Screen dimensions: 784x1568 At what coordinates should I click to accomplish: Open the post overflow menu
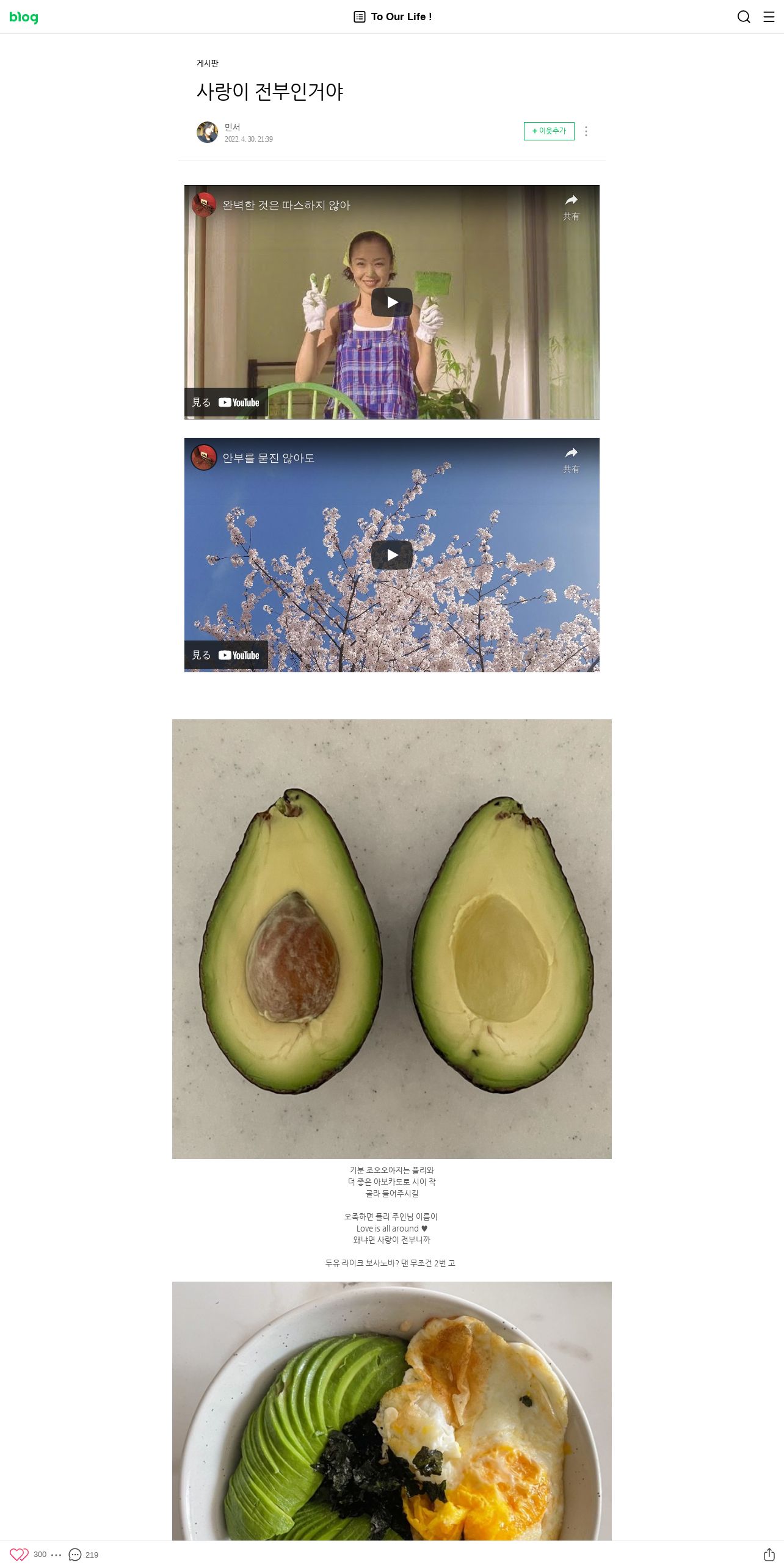coord(586,131)
